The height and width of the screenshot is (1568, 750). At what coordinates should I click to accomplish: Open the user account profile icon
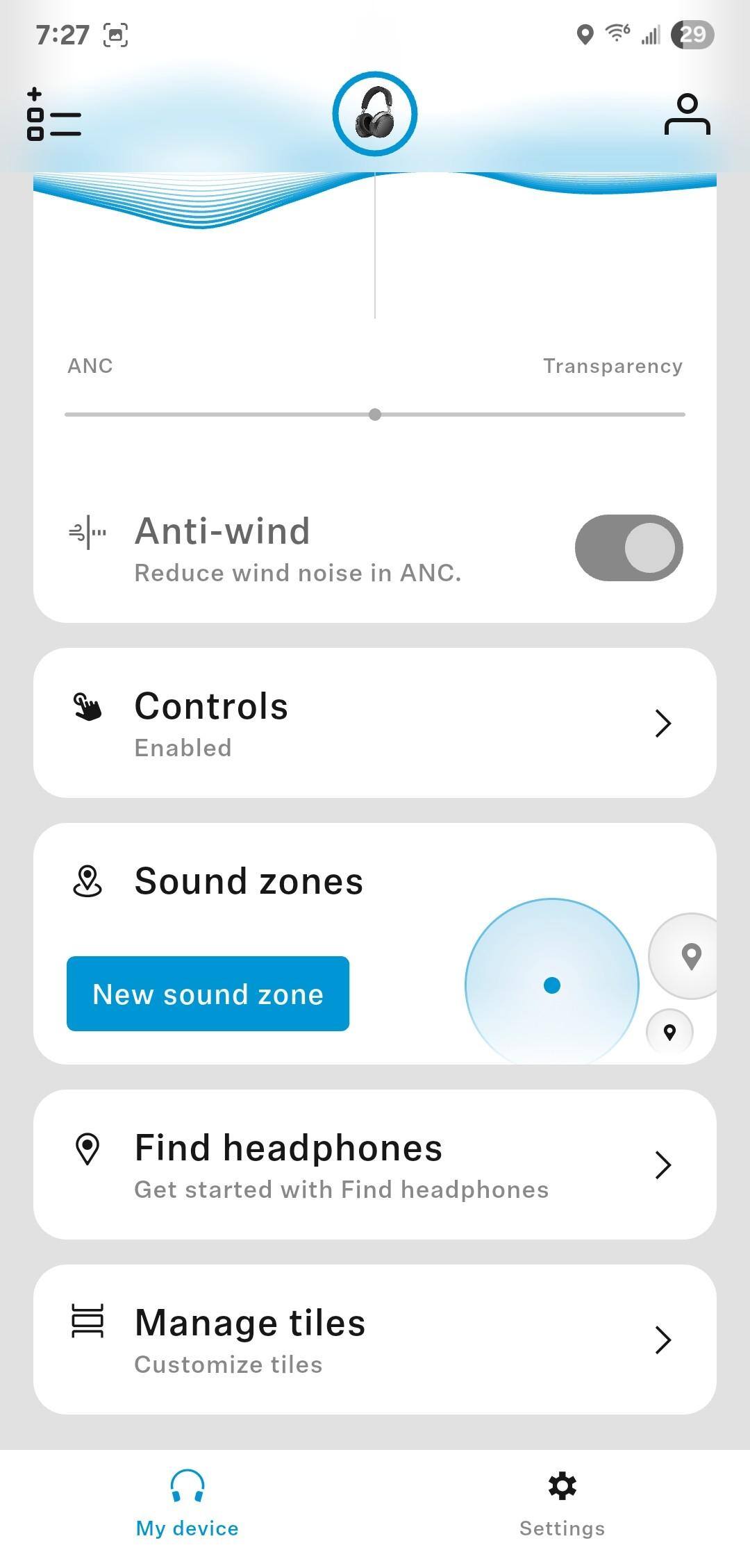pos(687,115)
